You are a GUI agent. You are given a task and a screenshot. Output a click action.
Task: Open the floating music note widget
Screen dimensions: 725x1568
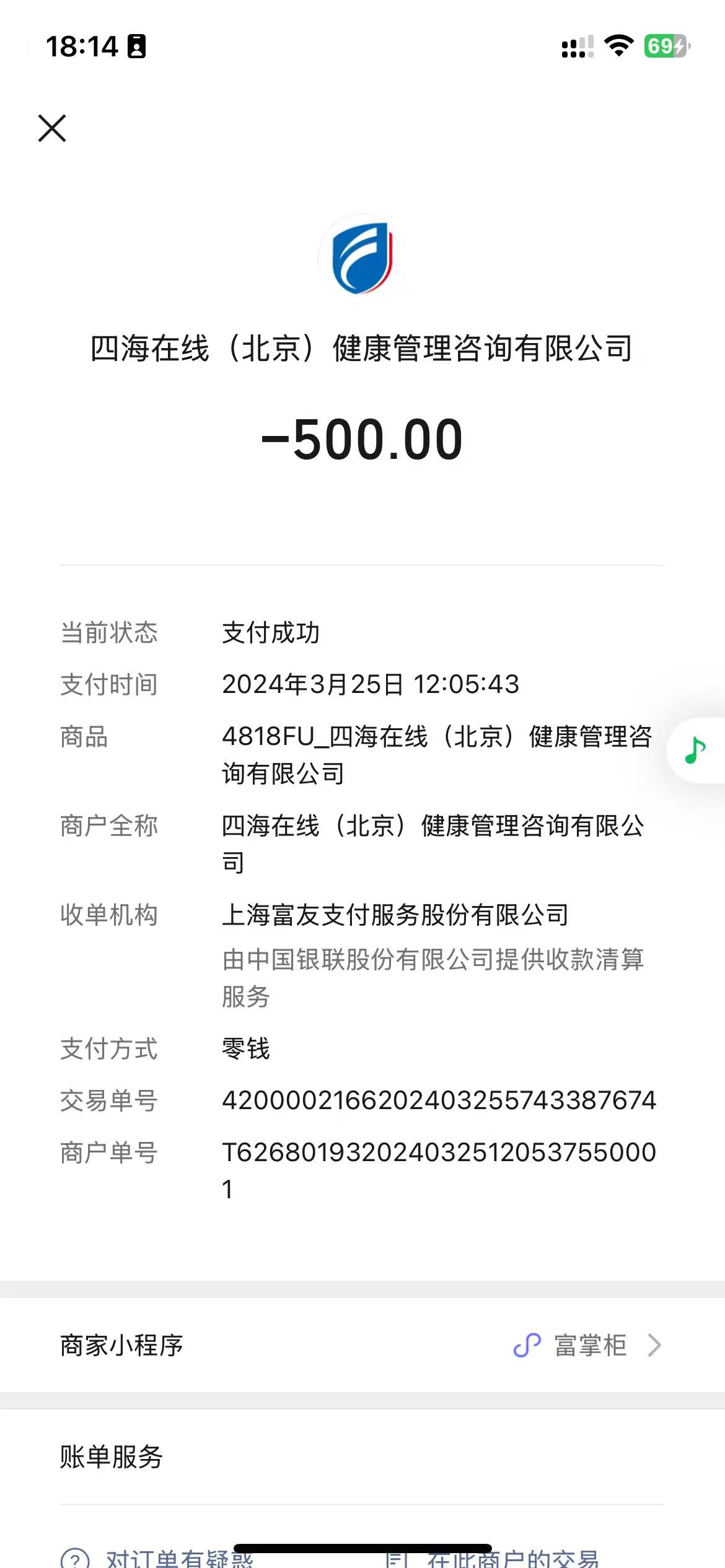pos(696,751)
